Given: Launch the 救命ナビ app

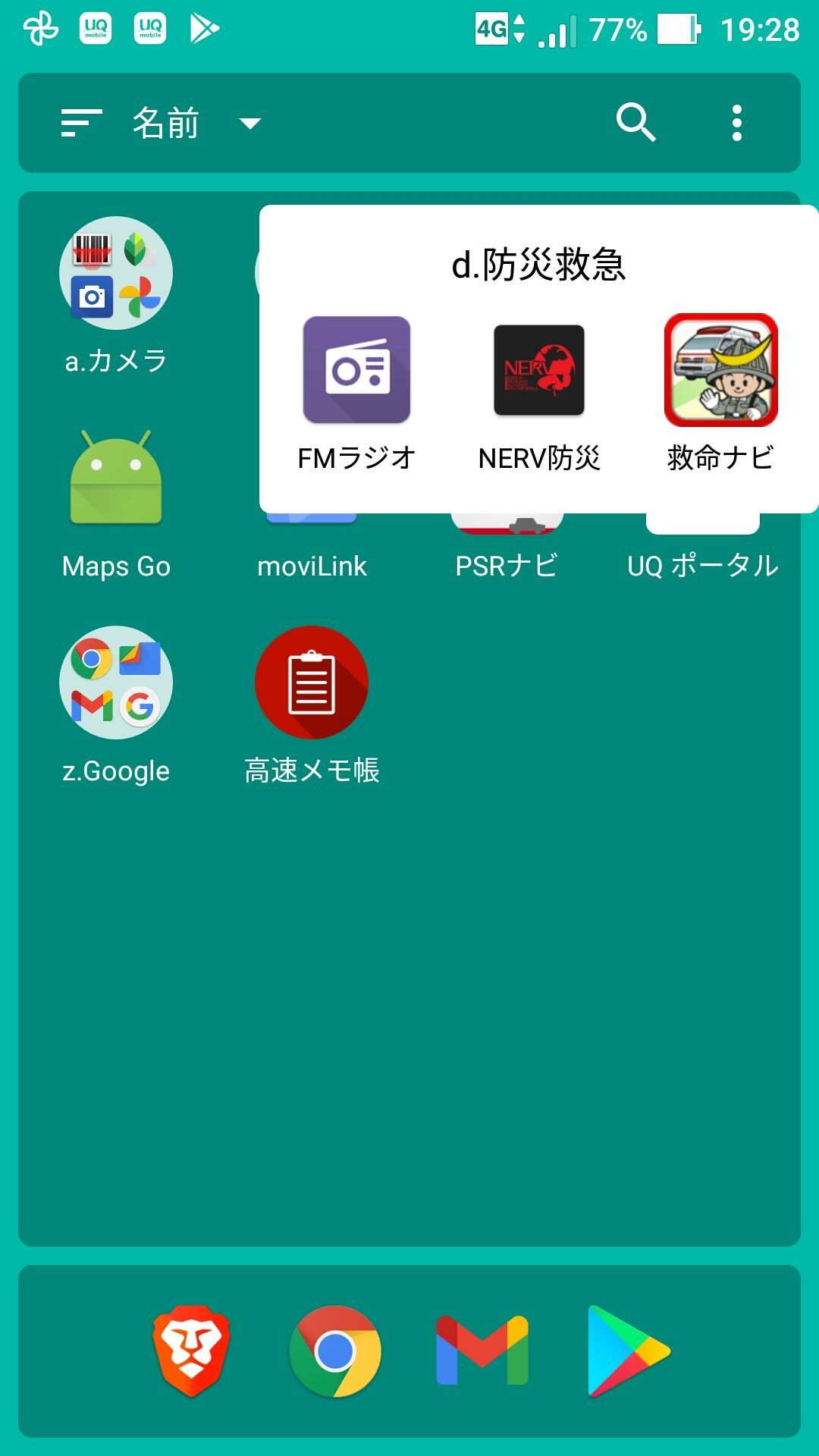Looking at the screenshot, I should pyautogui.click(x=720, y=370).
